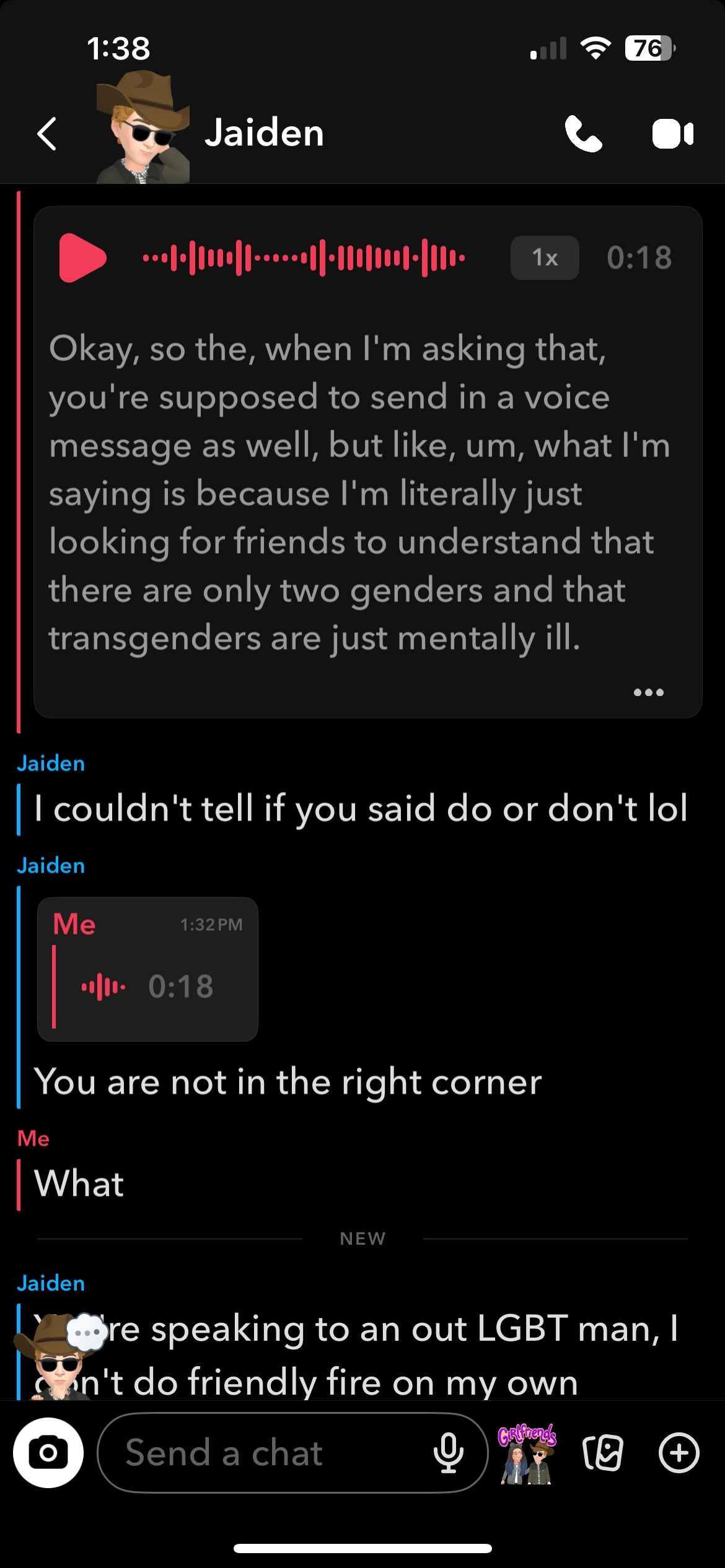Open the quoted 0:18 voice note reply

147,969
